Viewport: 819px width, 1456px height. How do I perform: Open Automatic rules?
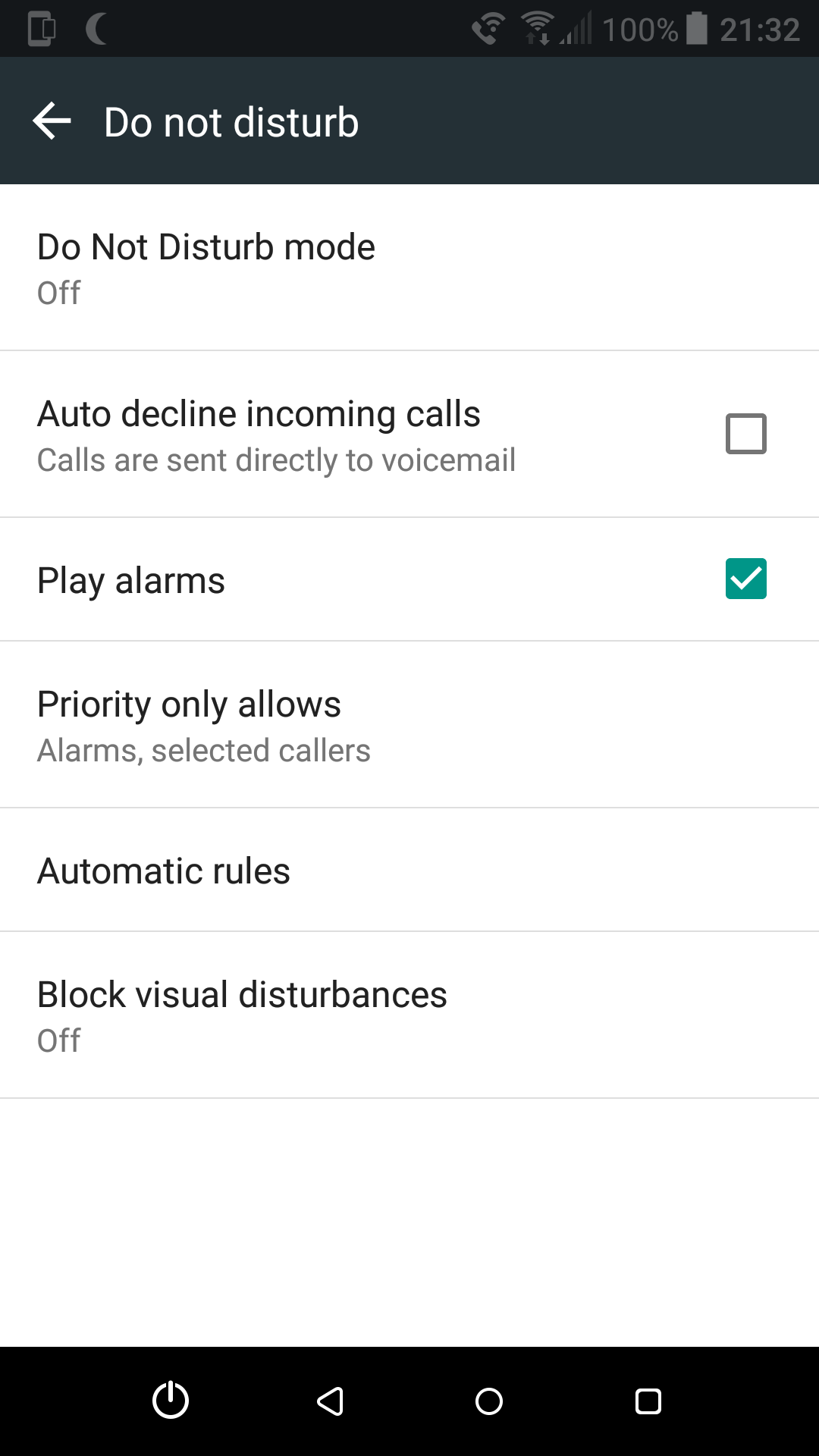[x=409, y=871]
